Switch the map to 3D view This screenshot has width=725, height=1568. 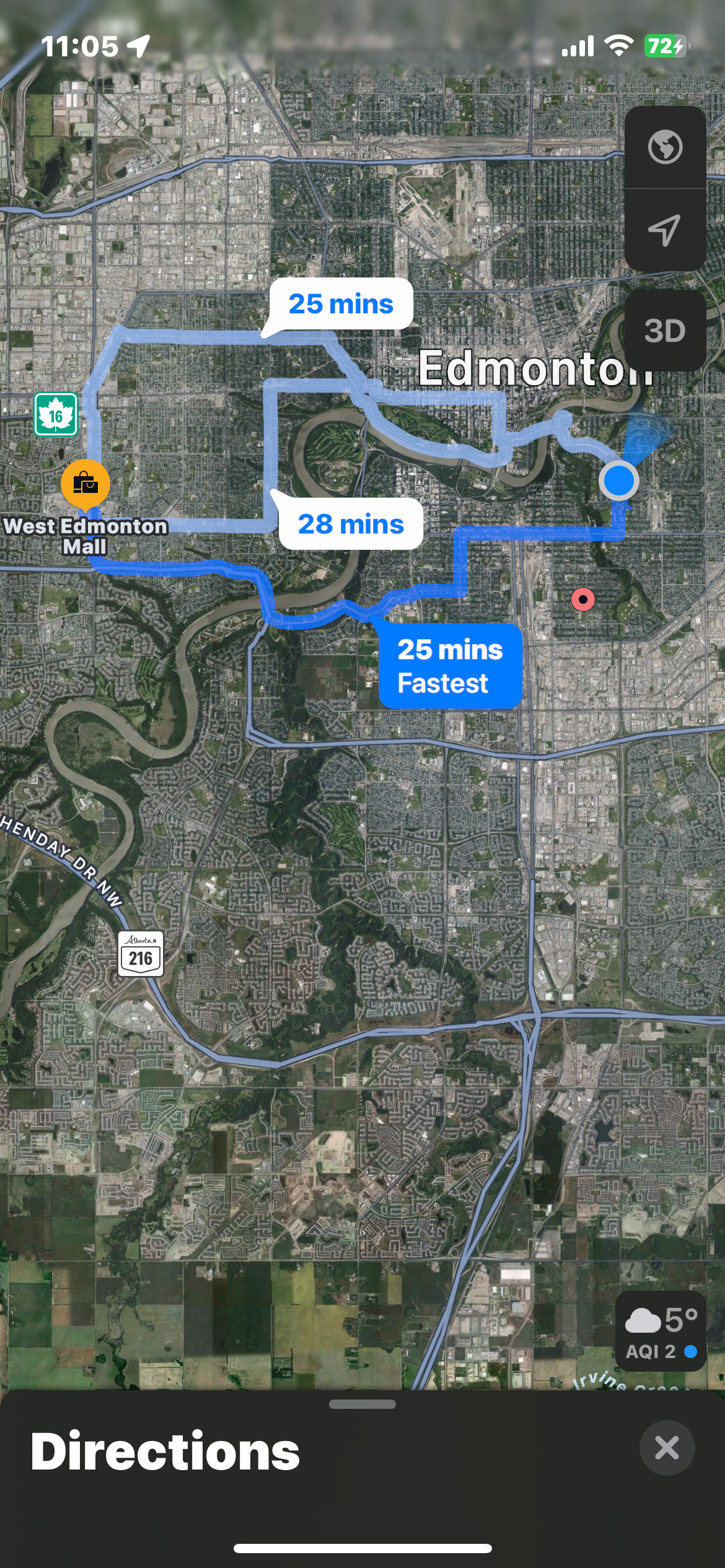(x=665, y=331)
